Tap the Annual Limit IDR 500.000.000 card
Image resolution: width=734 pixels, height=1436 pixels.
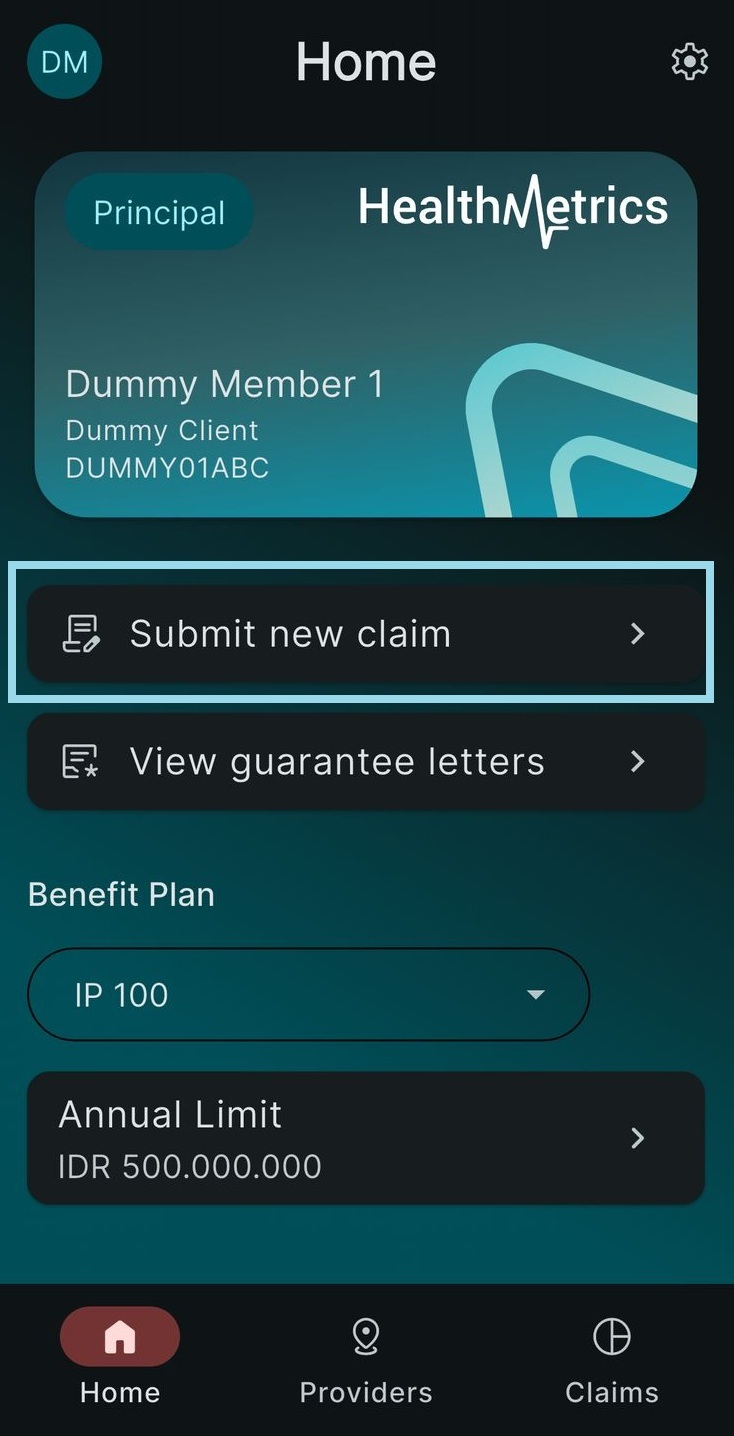(365, 1138)
